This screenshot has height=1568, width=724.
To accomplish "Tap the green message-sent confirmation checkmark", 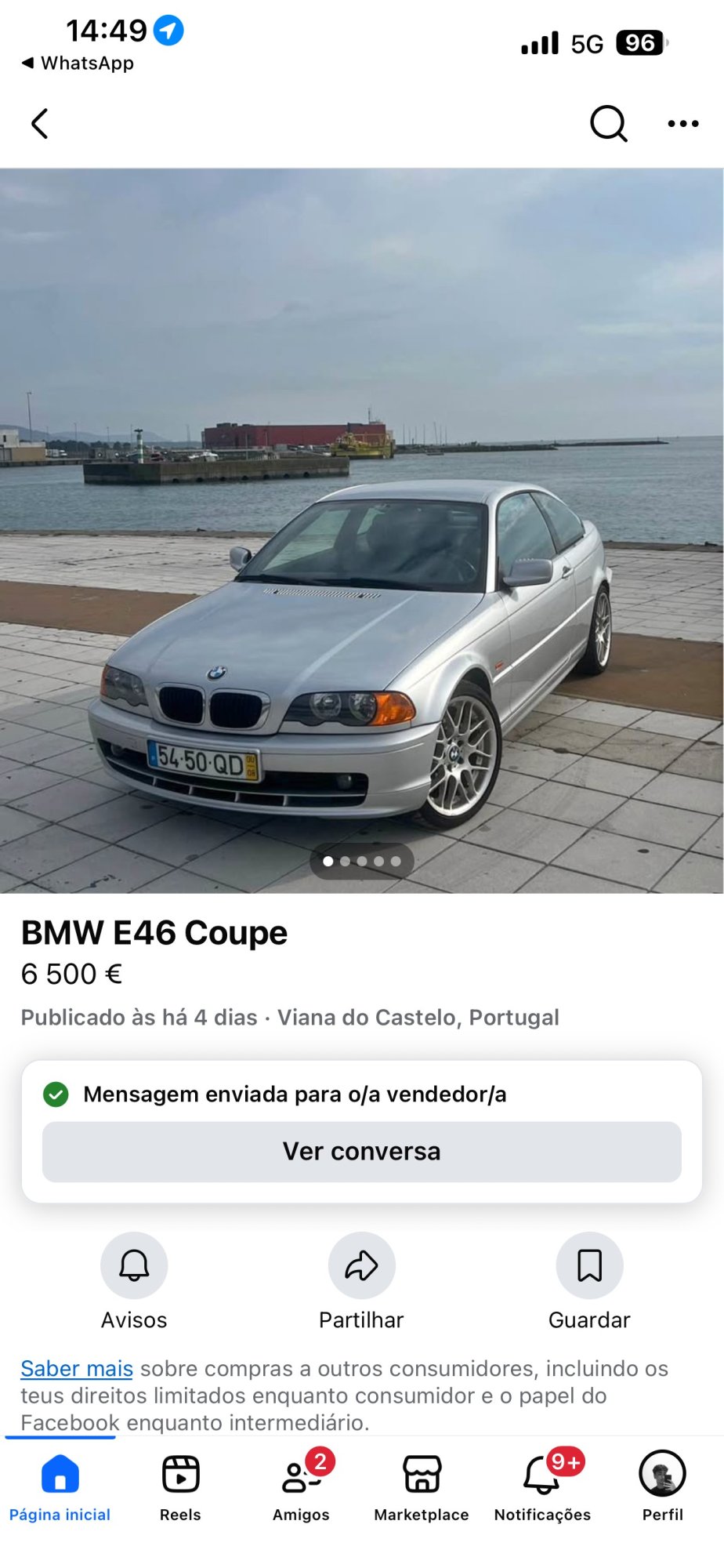I will point(56,1093).
